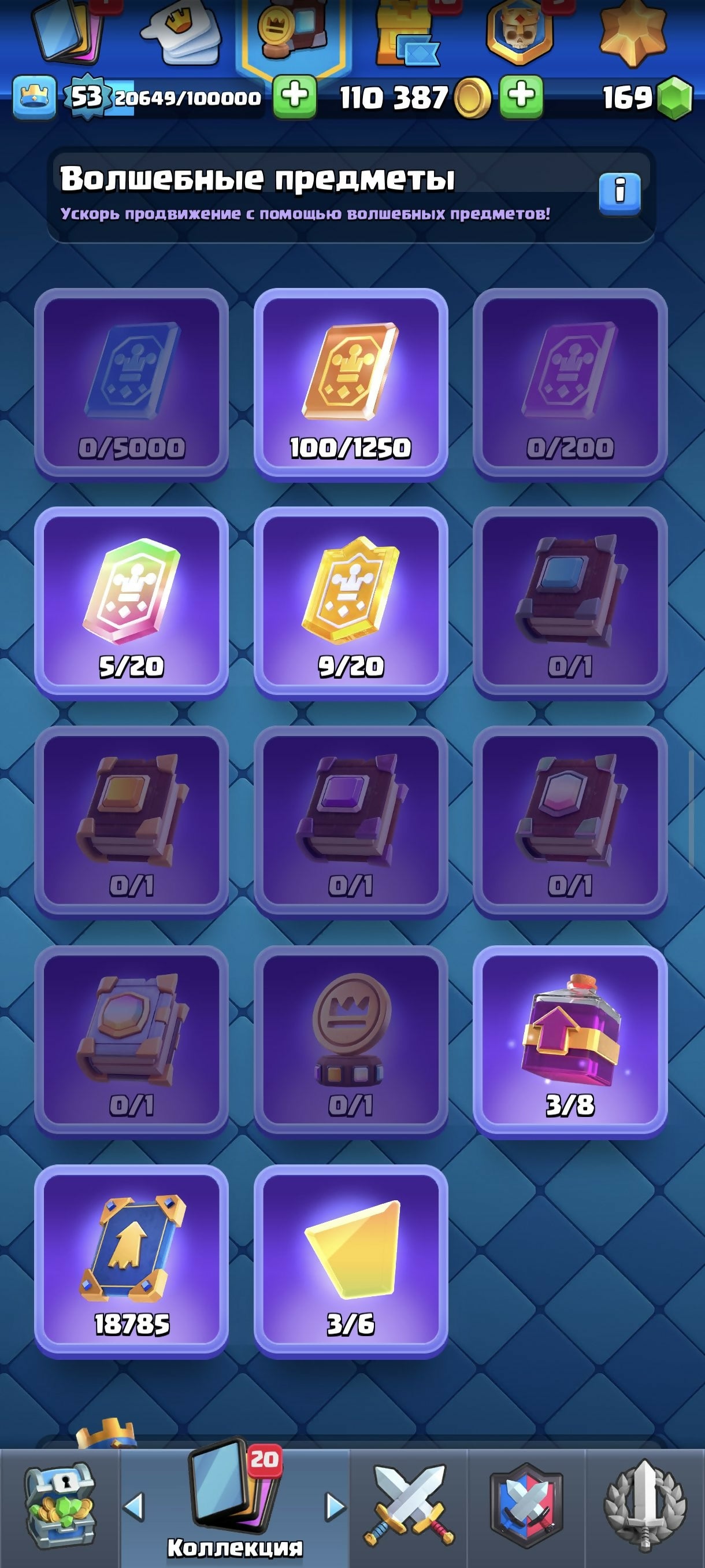Tap the plus button next to experience
This screenshot has width=705, height=1568.
294,97
